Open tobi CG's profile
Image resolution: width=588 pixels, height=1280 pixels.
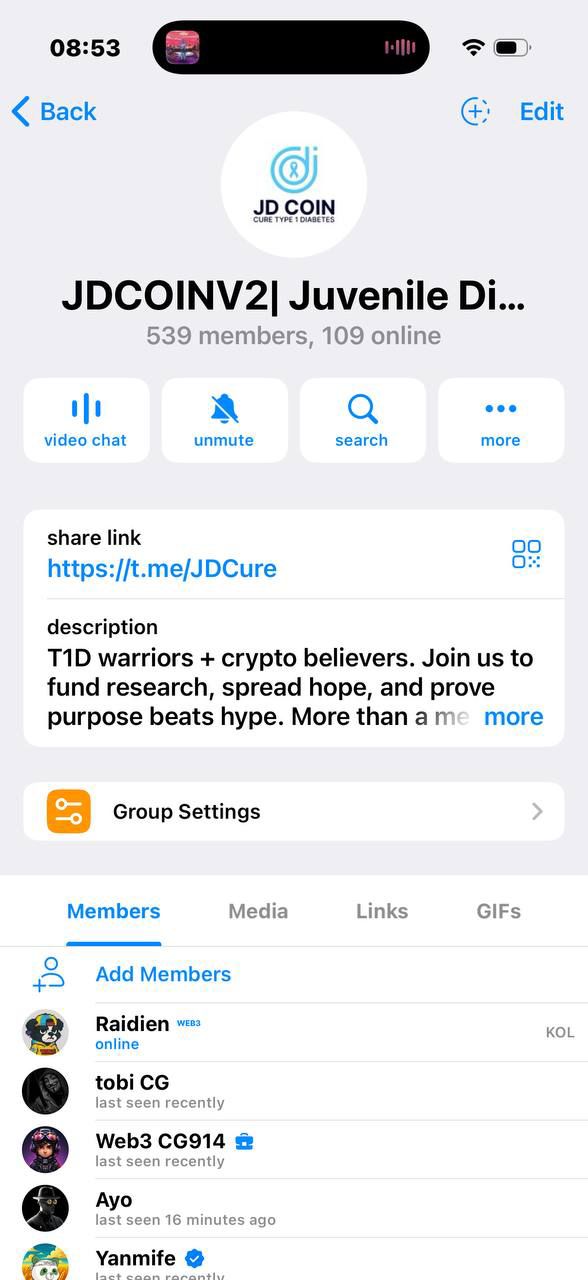coord(294,1091)
